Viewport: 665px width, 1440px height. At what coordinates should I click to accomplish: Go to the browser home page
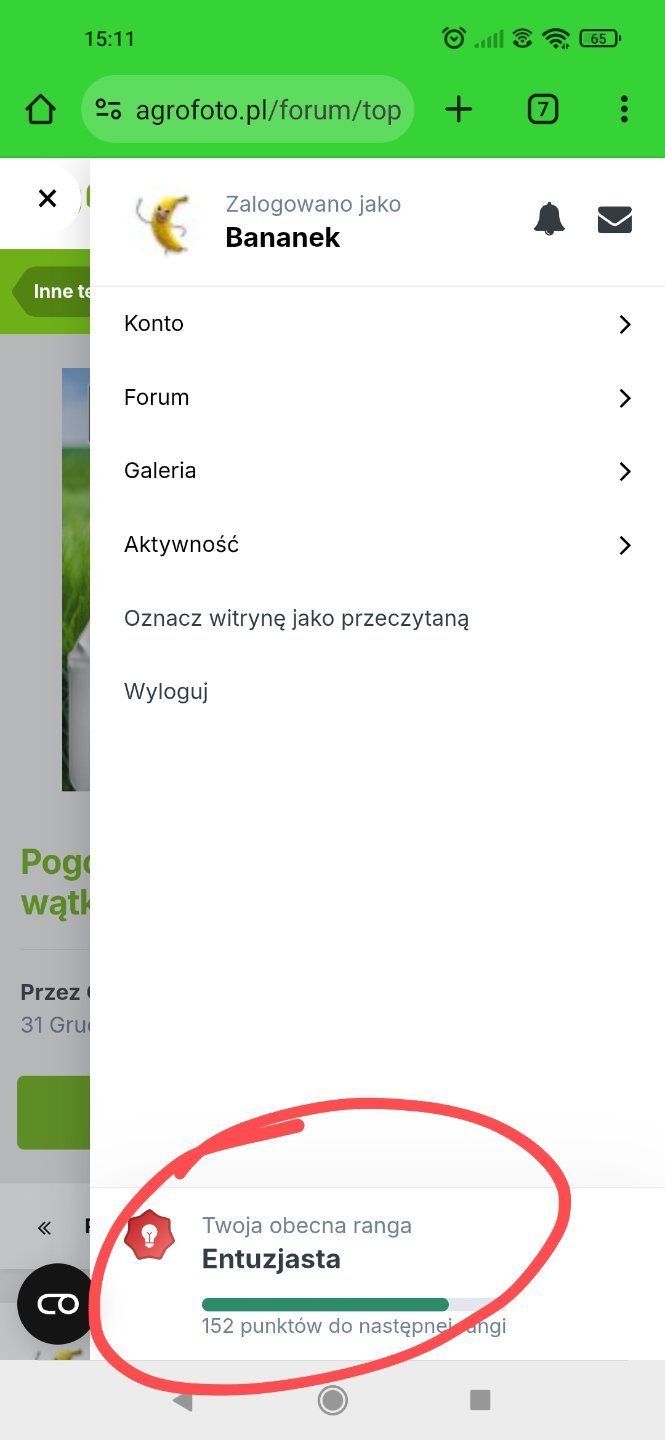click(x=40, y=109)
